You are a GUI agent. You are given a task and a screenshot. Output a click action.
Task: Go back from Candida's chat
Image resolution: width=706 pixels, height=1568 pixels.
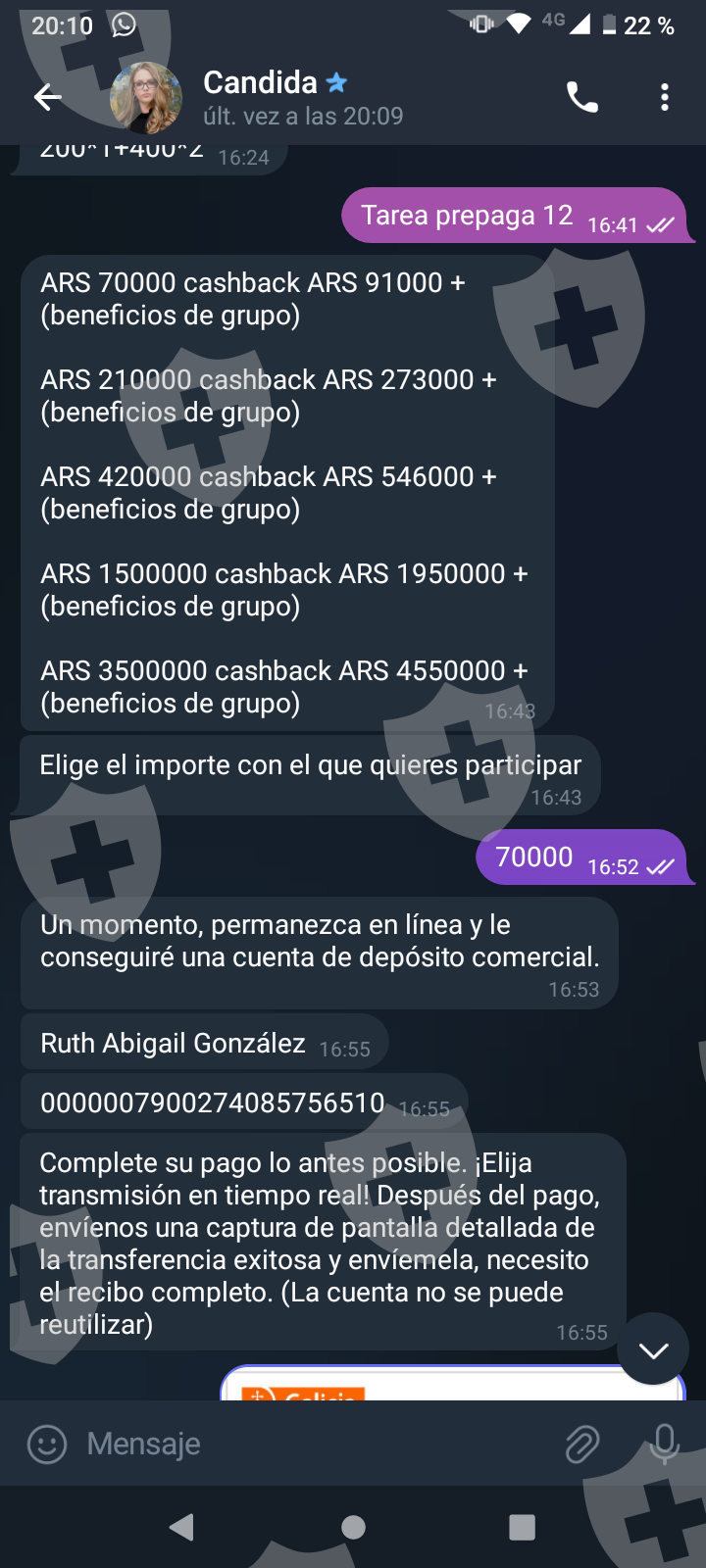[47, 97]
